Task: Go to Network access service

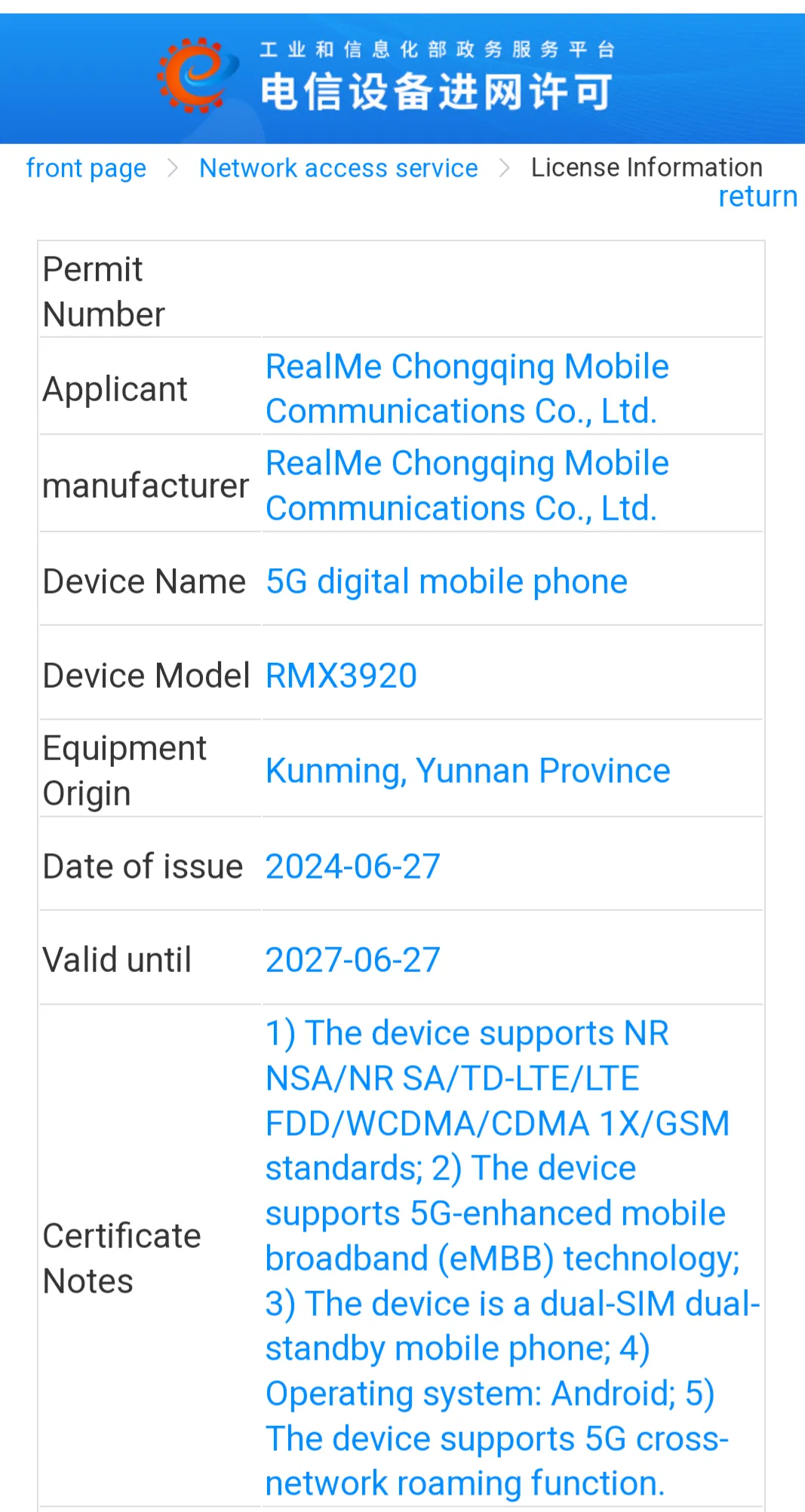Action: point(338,168)
